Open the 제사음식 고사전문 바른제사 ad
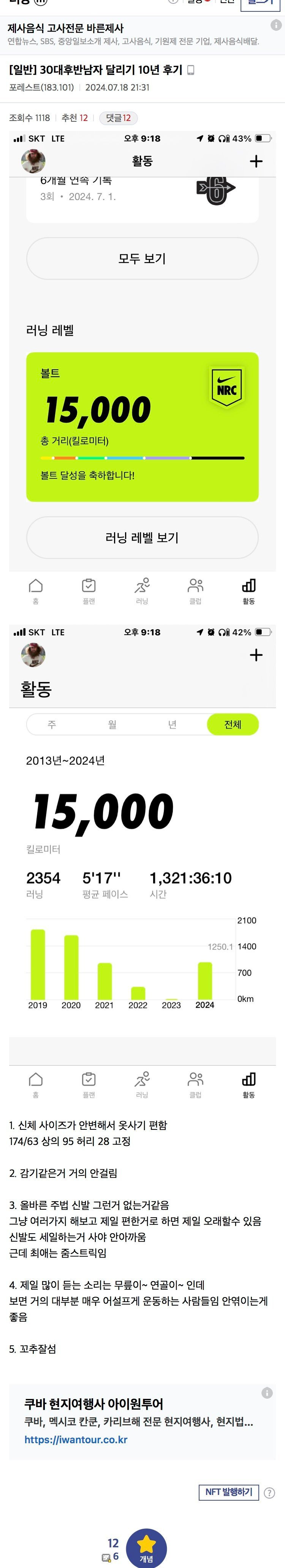The height and width of the screenshot is (1568, 285). pyautogui.click(x=66, y=29)
